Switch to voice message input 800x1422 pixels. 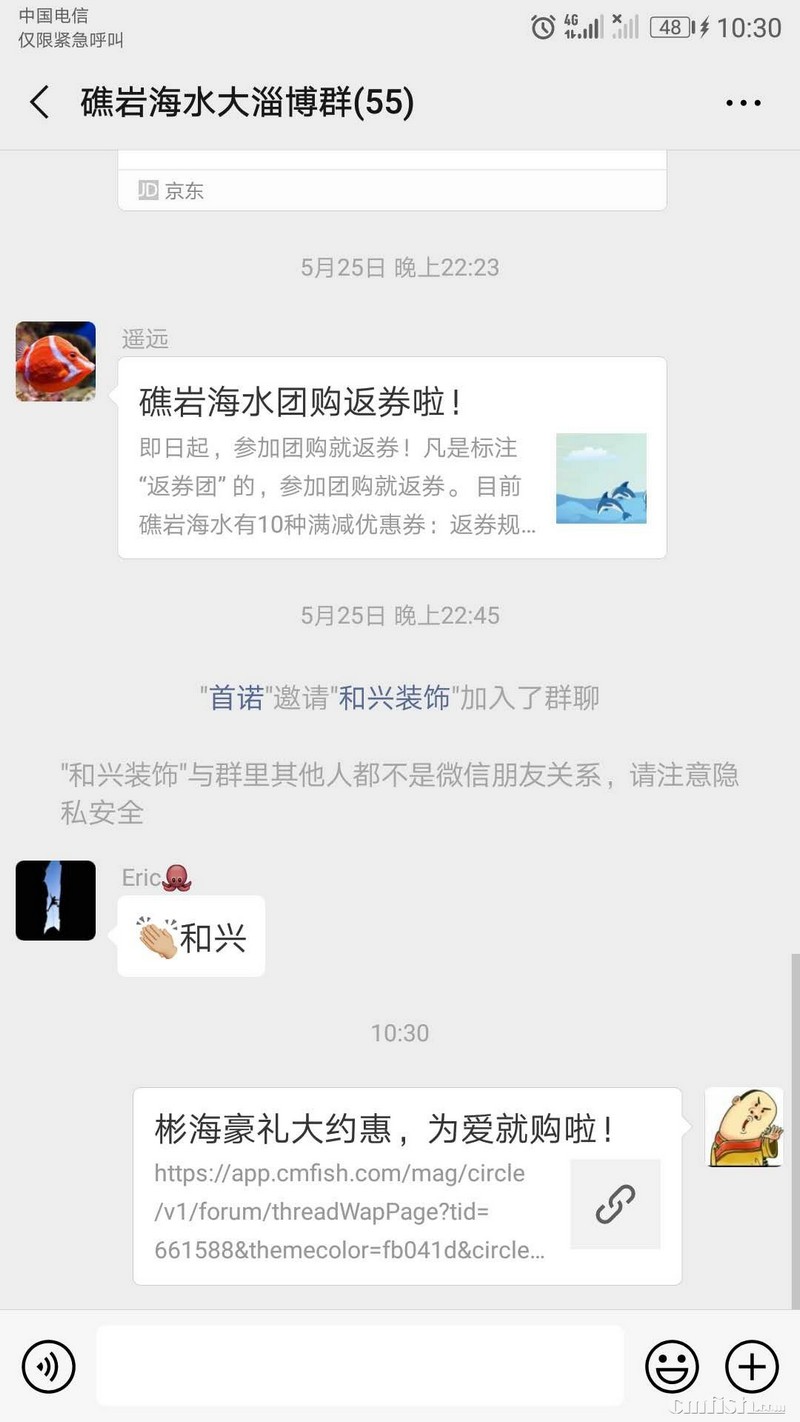pyautogui.click(x=48, y=1366)
